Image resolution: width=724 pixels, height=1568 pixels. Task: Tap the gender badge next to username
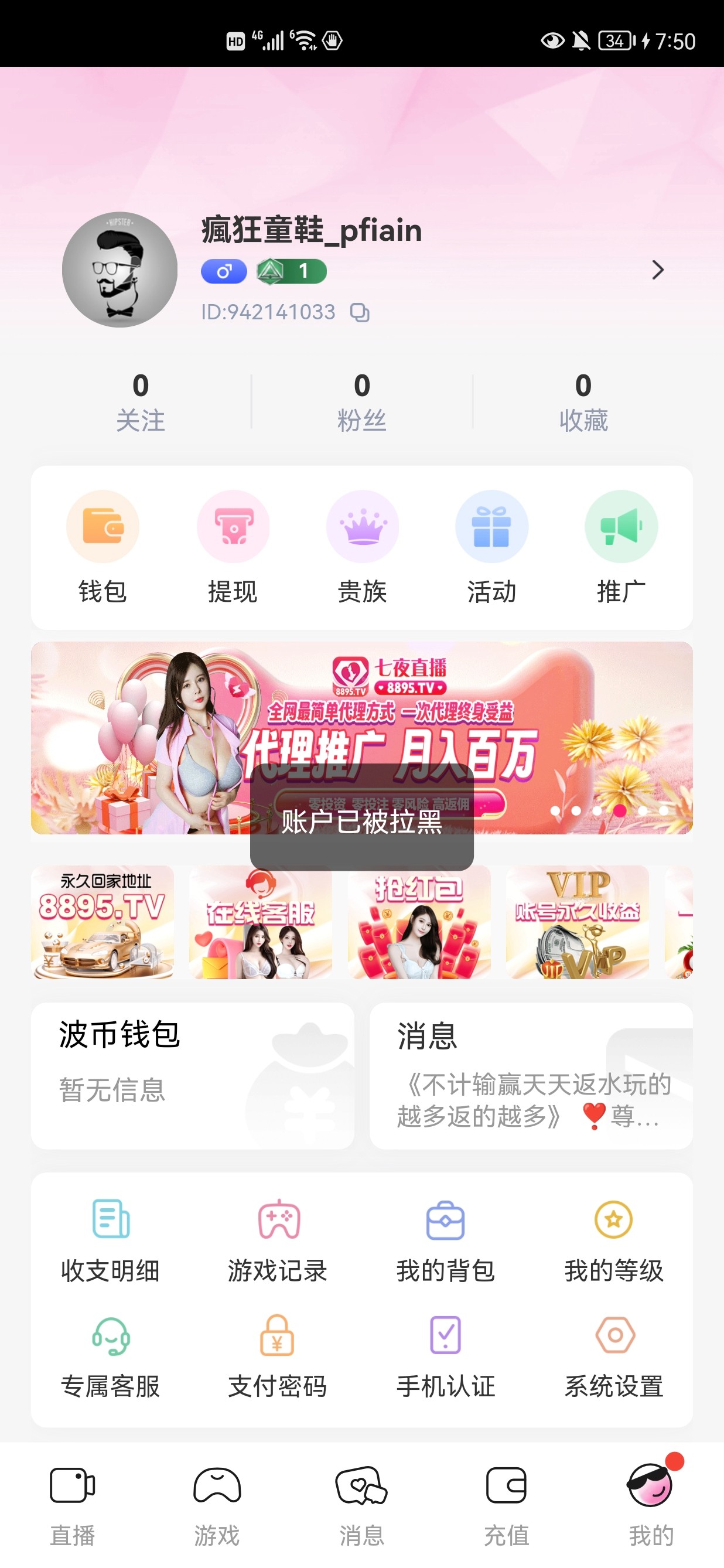tap(223, 271)
